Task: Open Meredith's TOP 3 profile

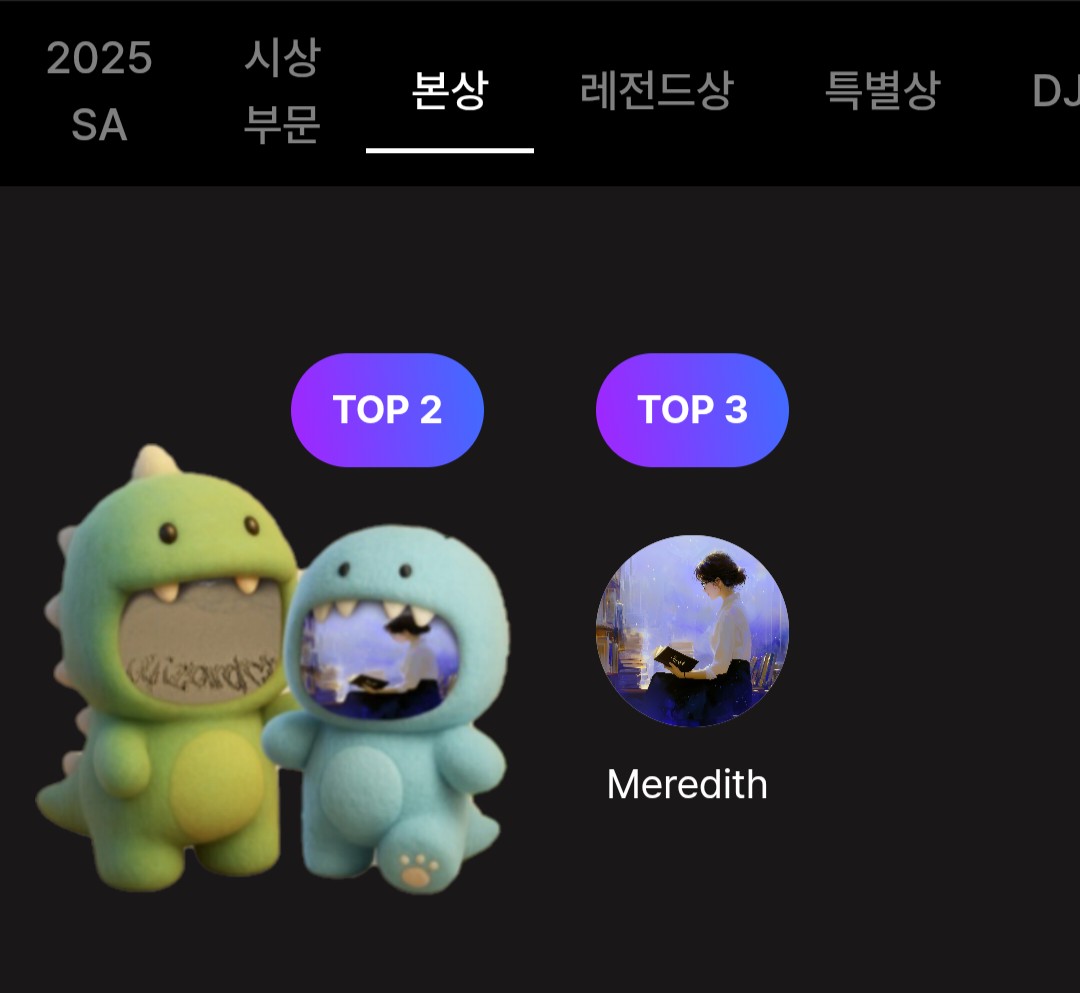Action: coord(692,631)
